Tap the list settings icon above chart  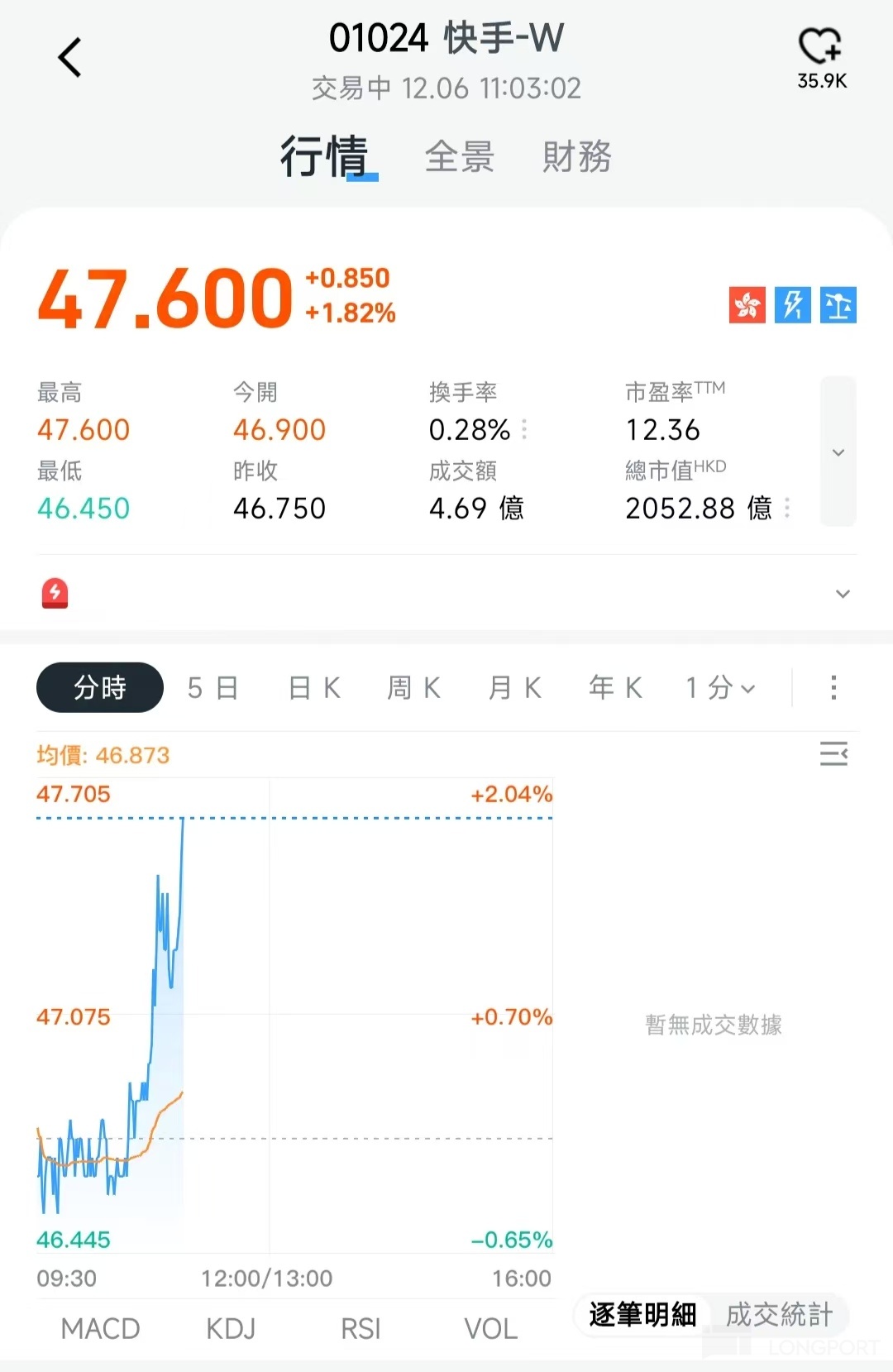point(833,753)
